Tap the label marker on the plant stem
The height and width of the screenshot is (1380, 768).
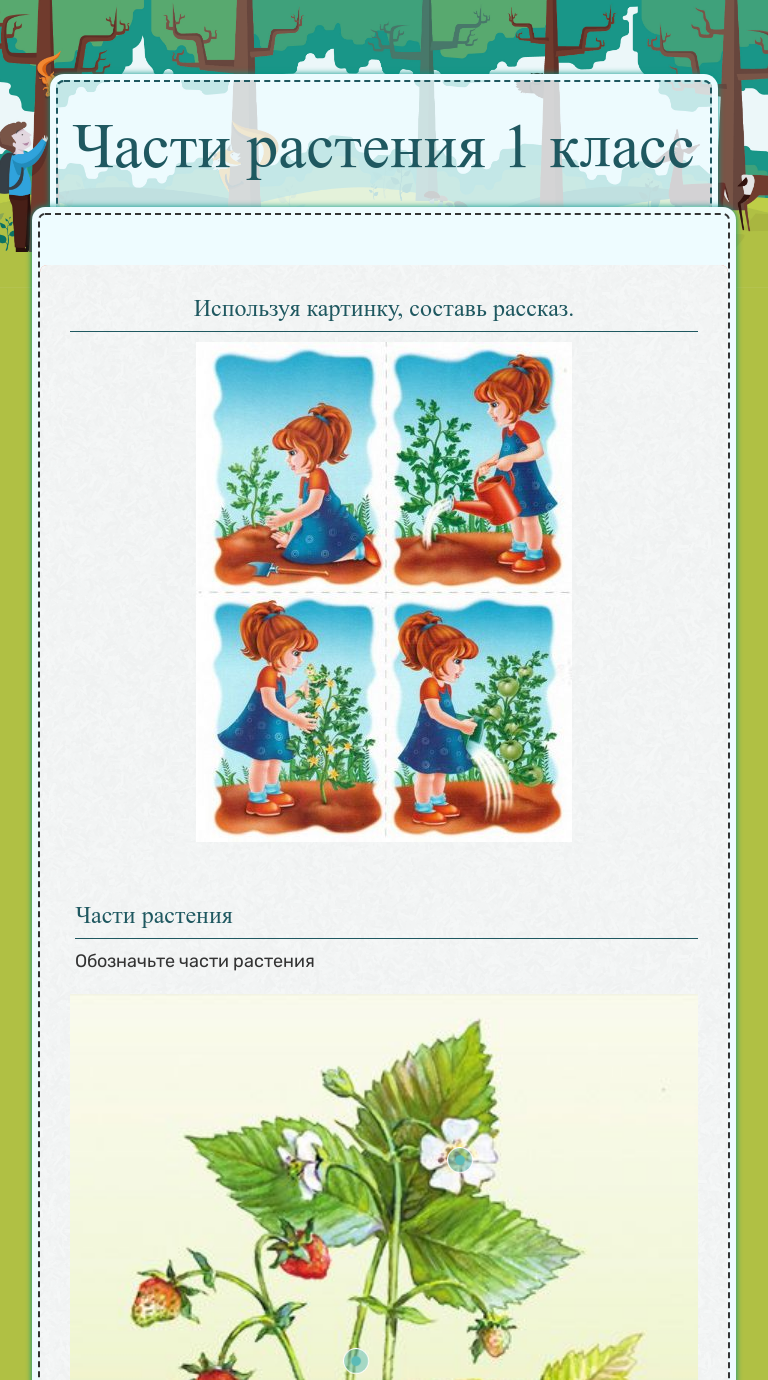(356, 1361)
